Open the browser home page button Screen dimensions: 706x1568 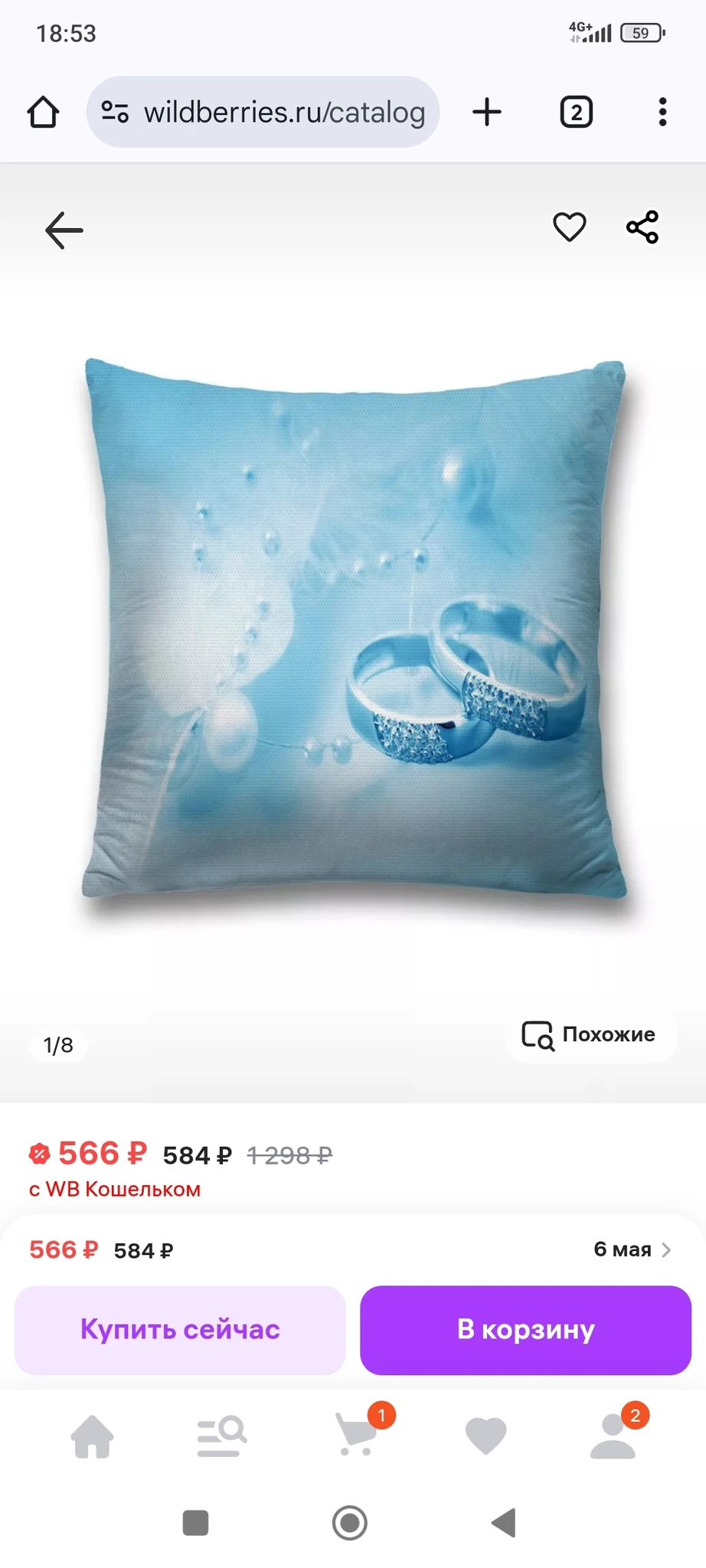[x=43, y=112]
